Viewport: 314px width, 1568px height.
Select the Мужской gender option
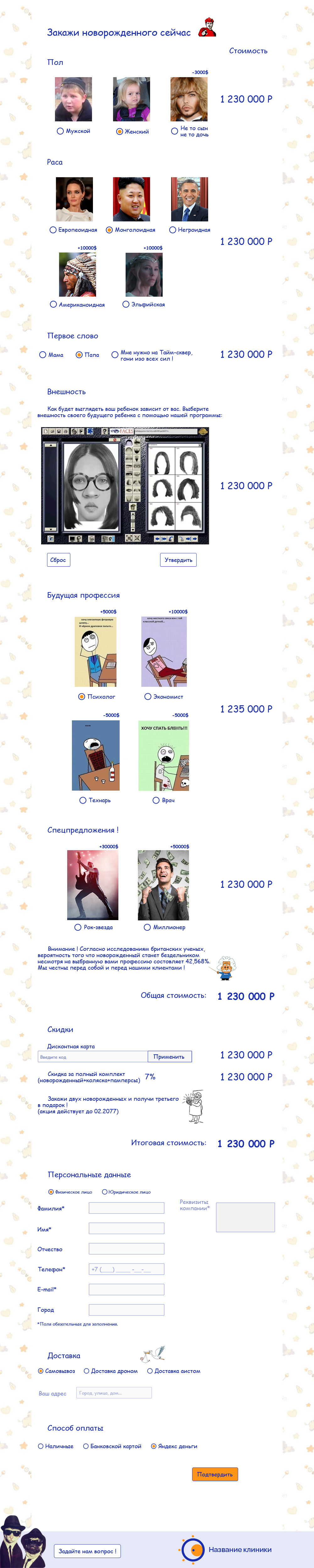click(x=60, y=131)
